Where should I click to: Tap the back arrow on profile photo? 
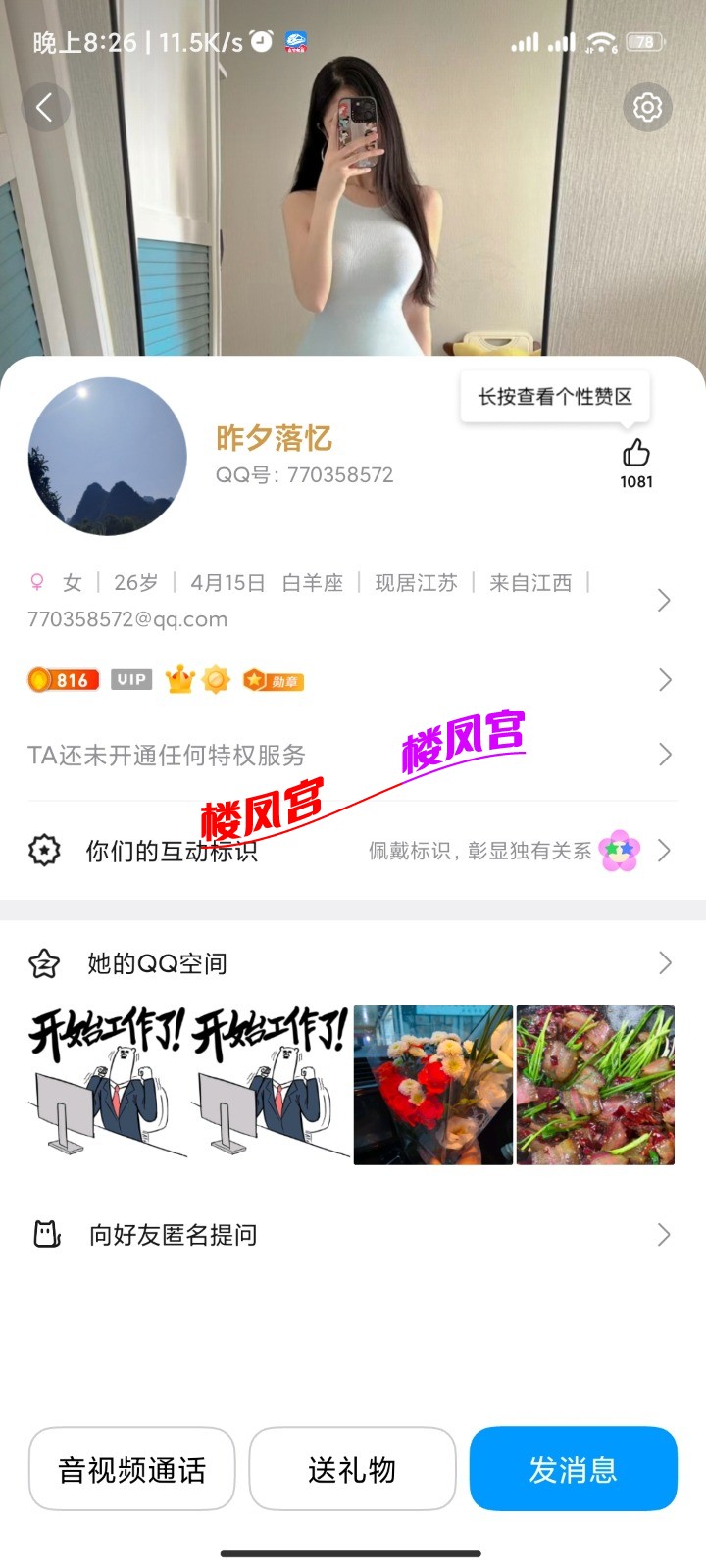tap(46, 107)
